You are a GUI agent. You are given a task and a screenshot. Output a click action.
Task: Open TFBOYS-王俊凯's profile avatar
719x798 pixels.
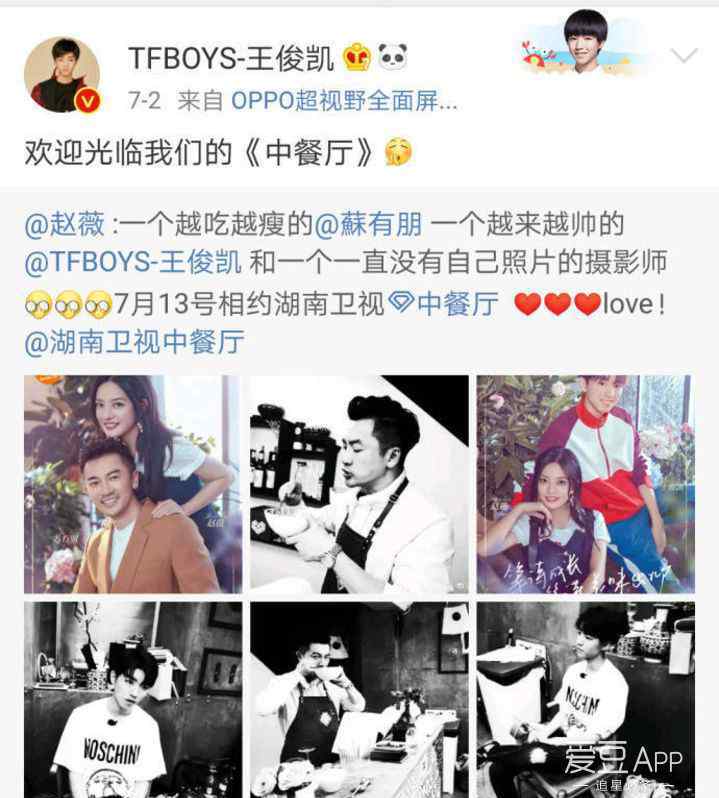62,74
